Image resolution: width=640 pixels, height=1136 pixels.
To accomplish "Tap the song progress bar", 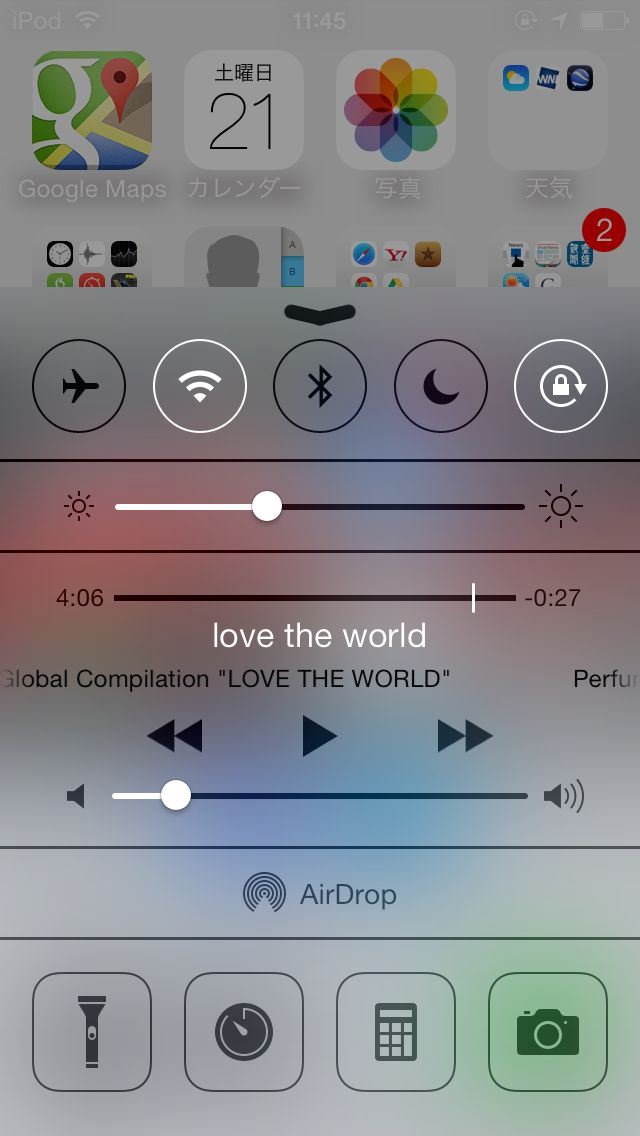I will (315, 598).
